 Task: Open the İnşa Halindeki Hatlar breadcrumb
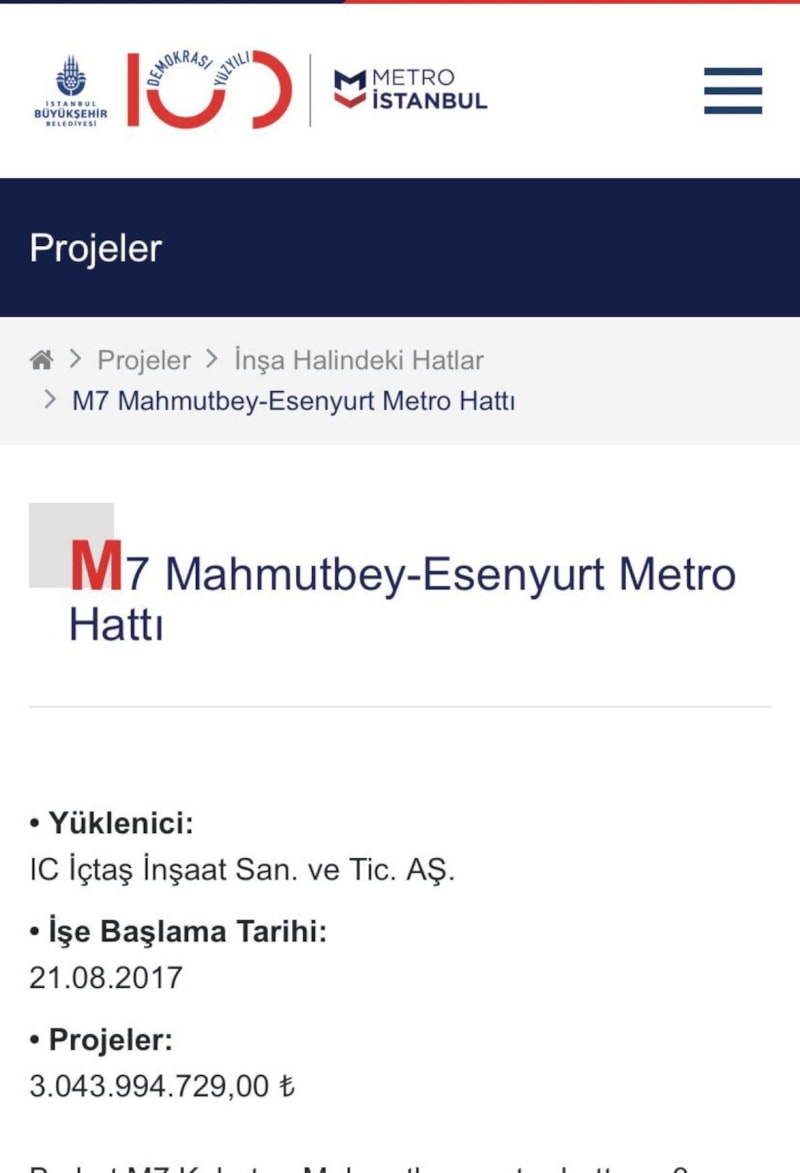click(359, 360)
